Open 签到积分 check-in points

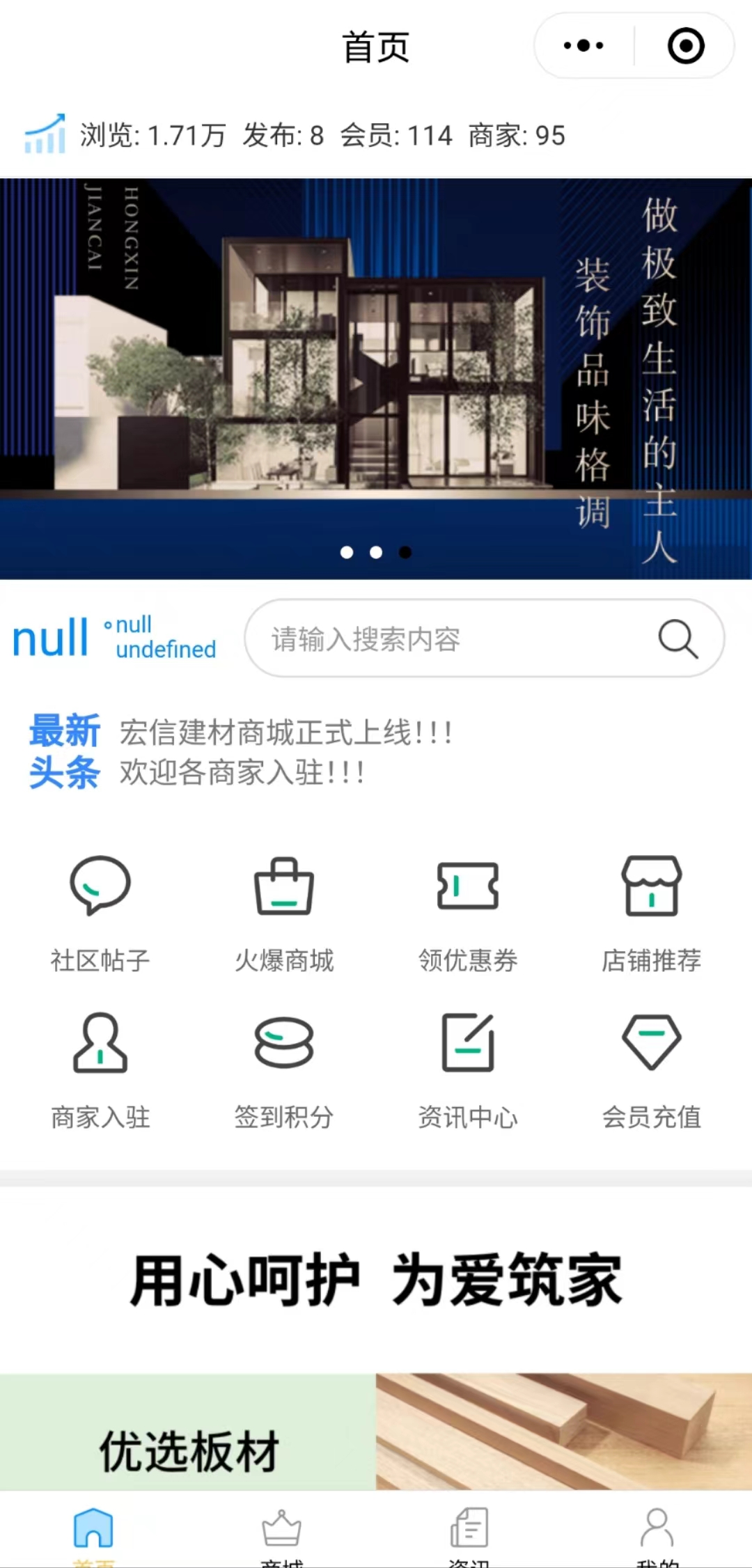tap(284, 1069)
